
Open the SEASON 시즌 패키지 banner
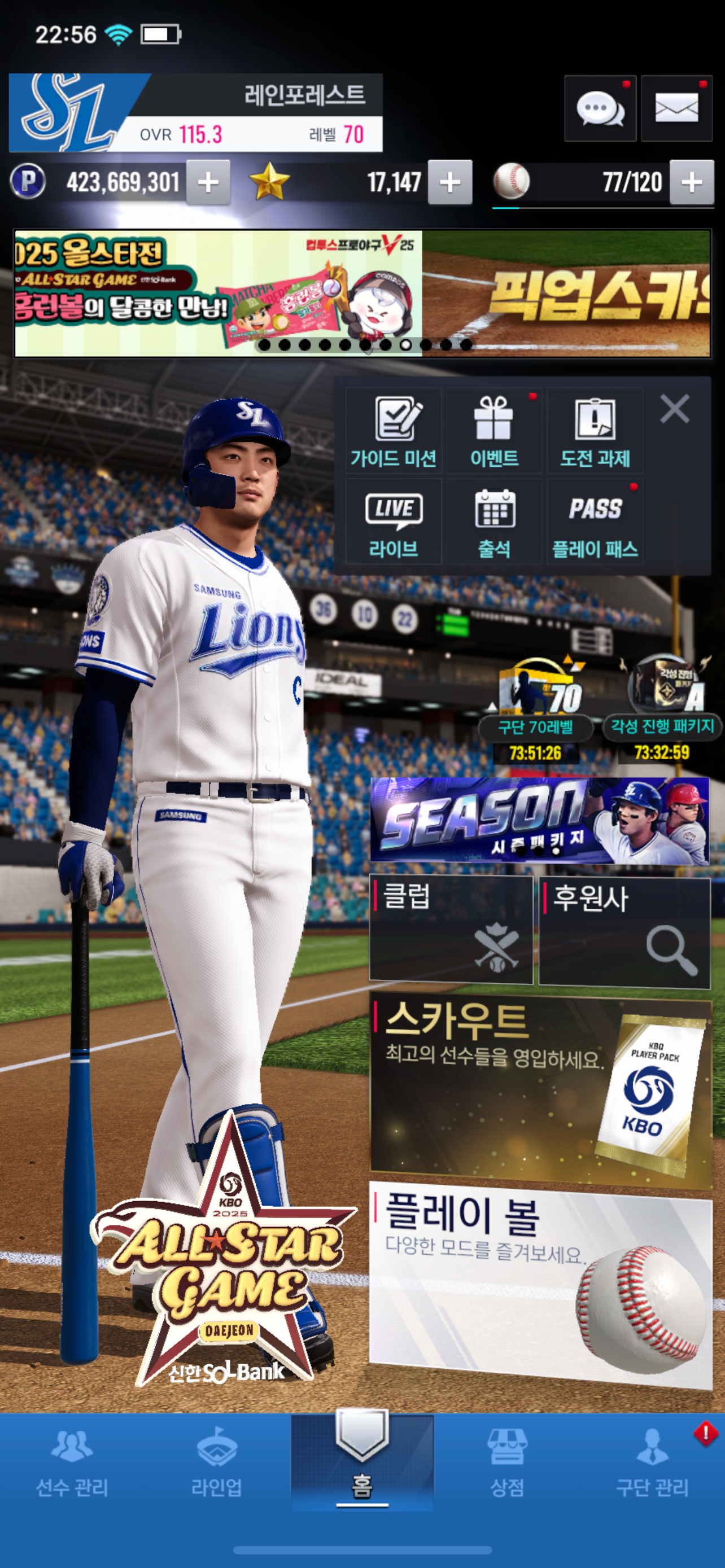click(x=539, y=820)
